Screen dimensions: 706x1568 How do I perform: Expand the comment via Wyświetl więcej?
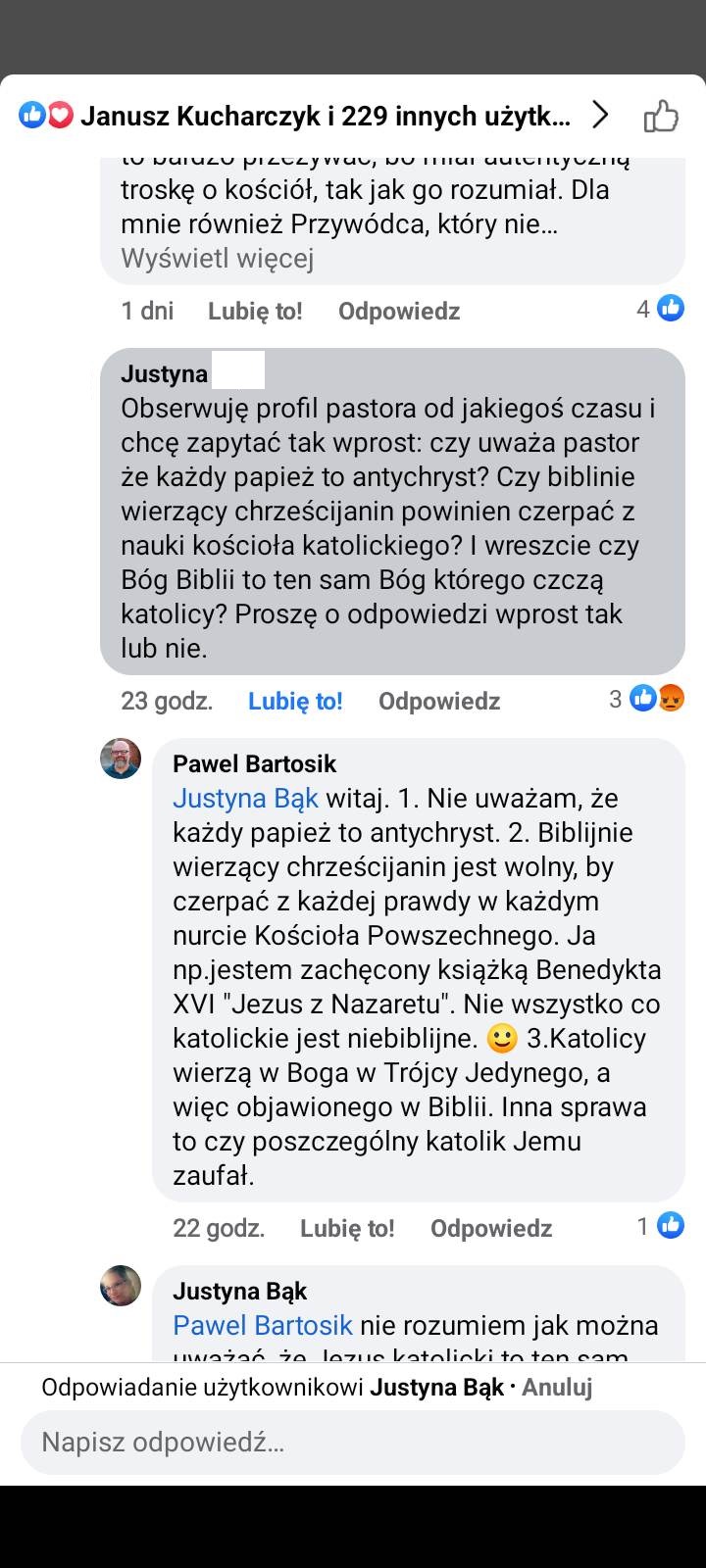coord(217,259)
